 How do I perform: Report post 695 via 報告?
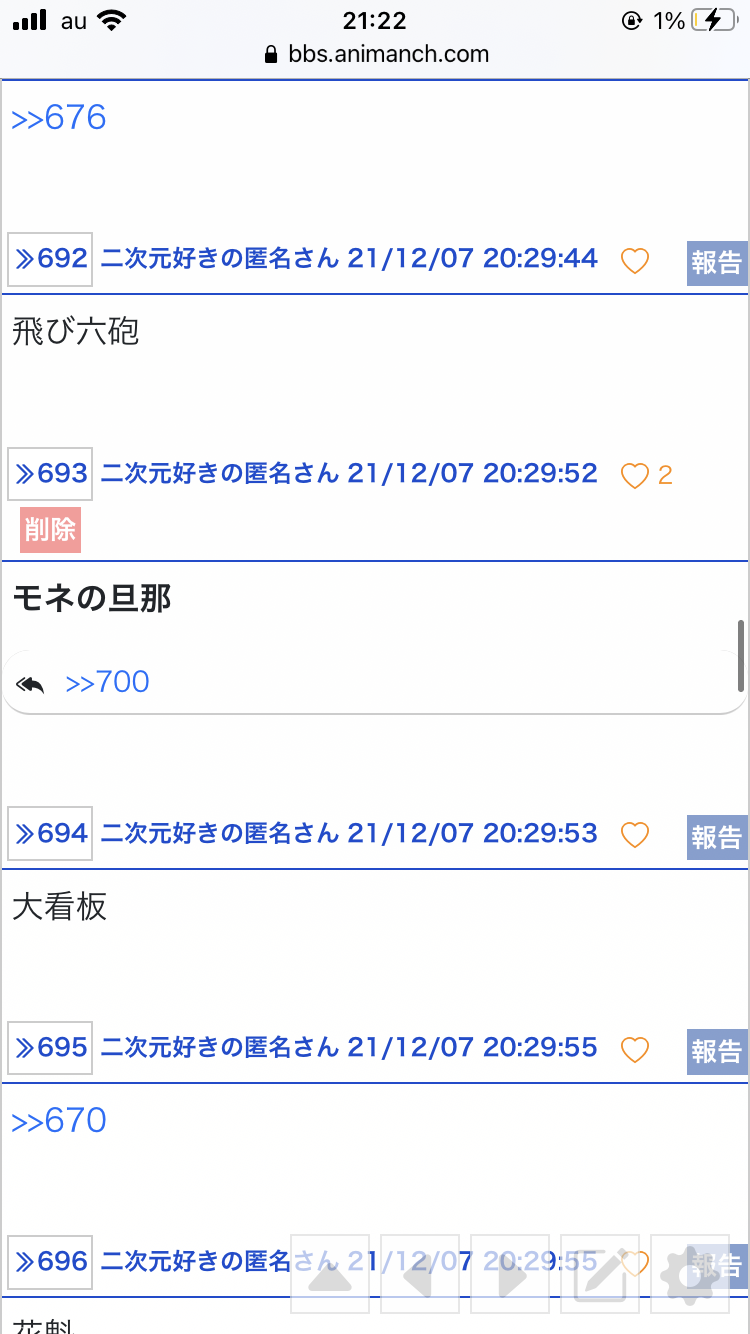click(x=716, y=1052)
